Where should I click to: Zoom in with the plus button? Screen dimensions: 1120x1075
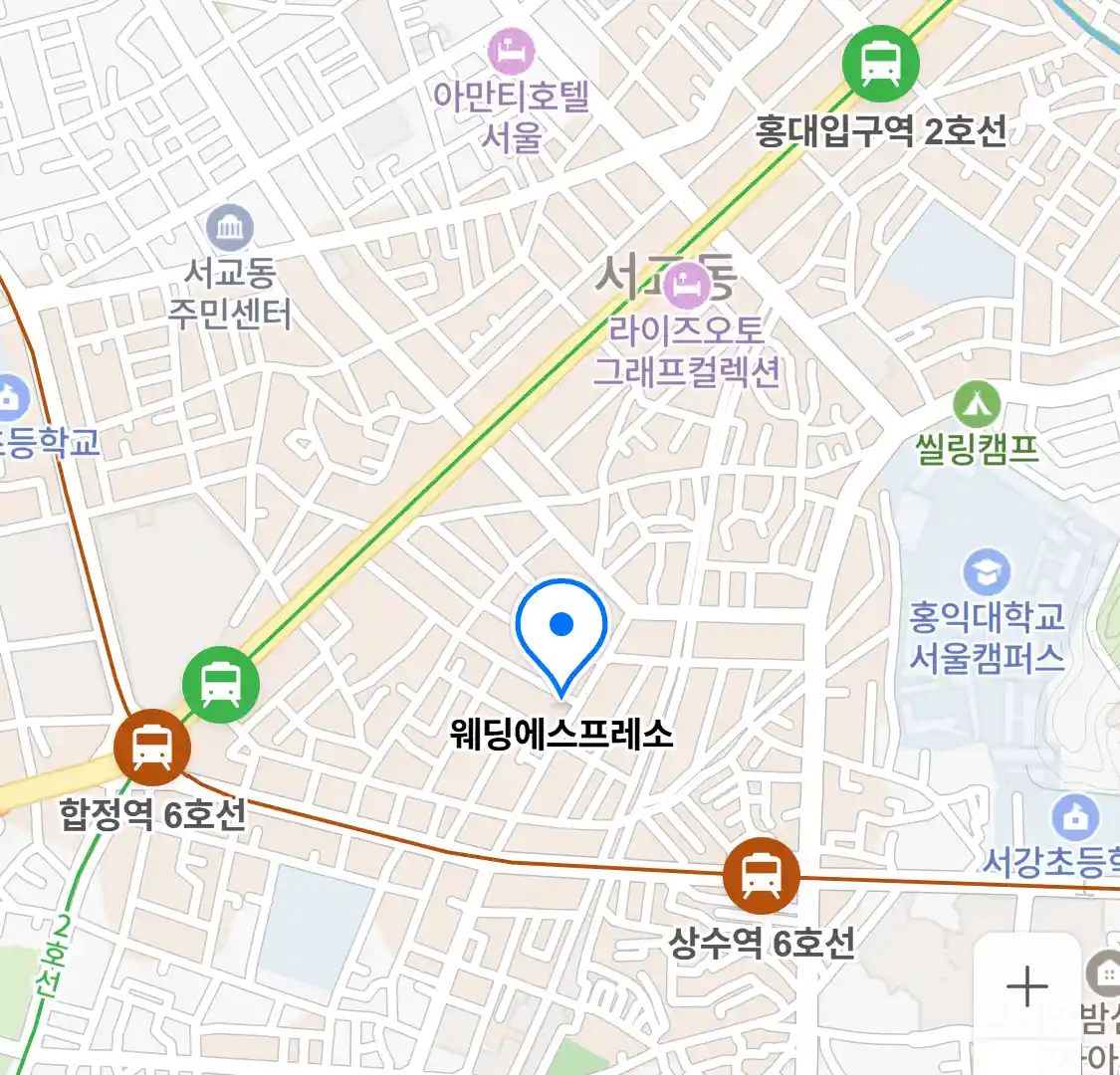click(1026, 986)
